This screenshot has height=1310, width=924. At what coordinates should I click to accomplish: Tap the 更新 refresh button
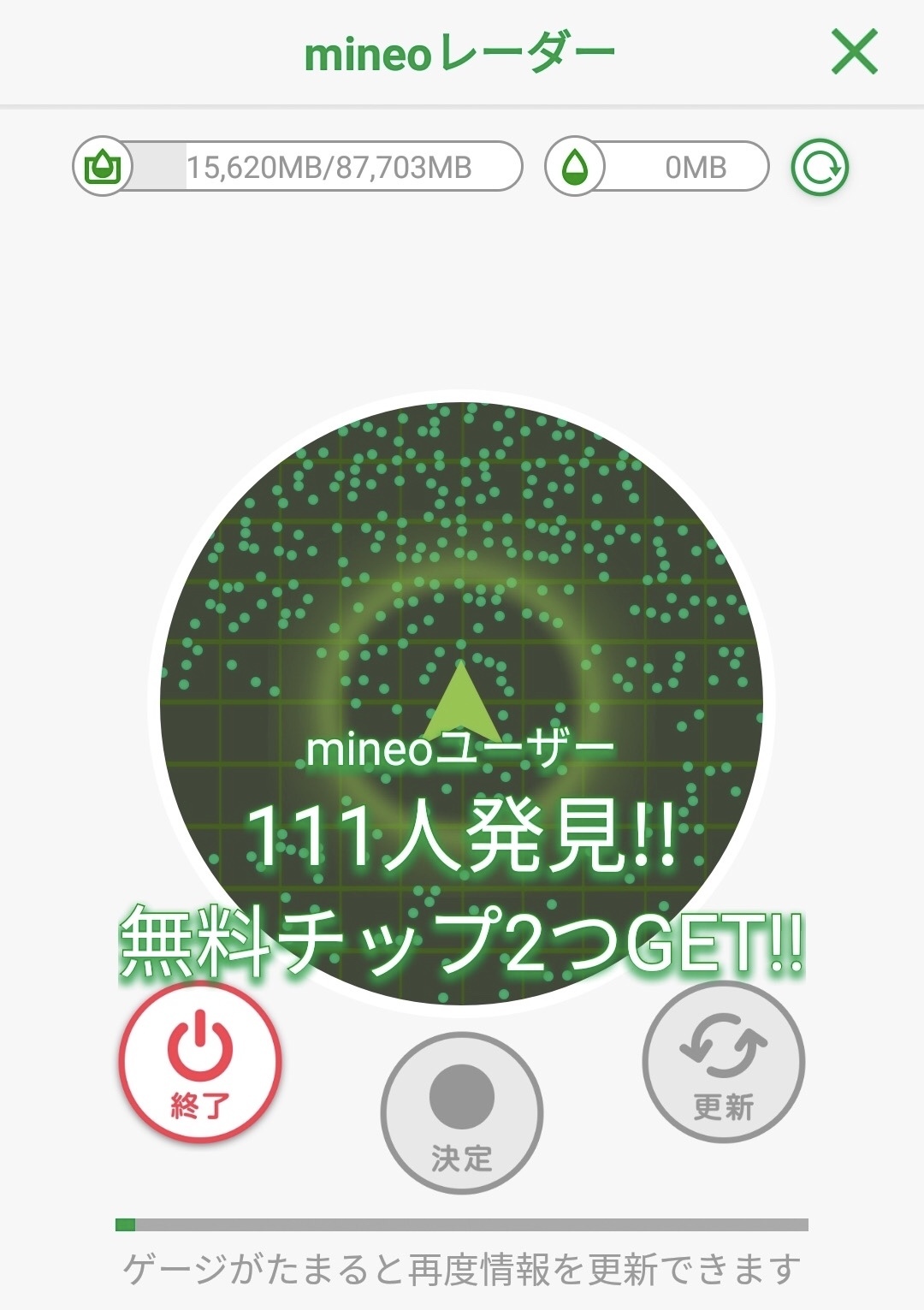pyautogui.click(x=723, y=1062)
